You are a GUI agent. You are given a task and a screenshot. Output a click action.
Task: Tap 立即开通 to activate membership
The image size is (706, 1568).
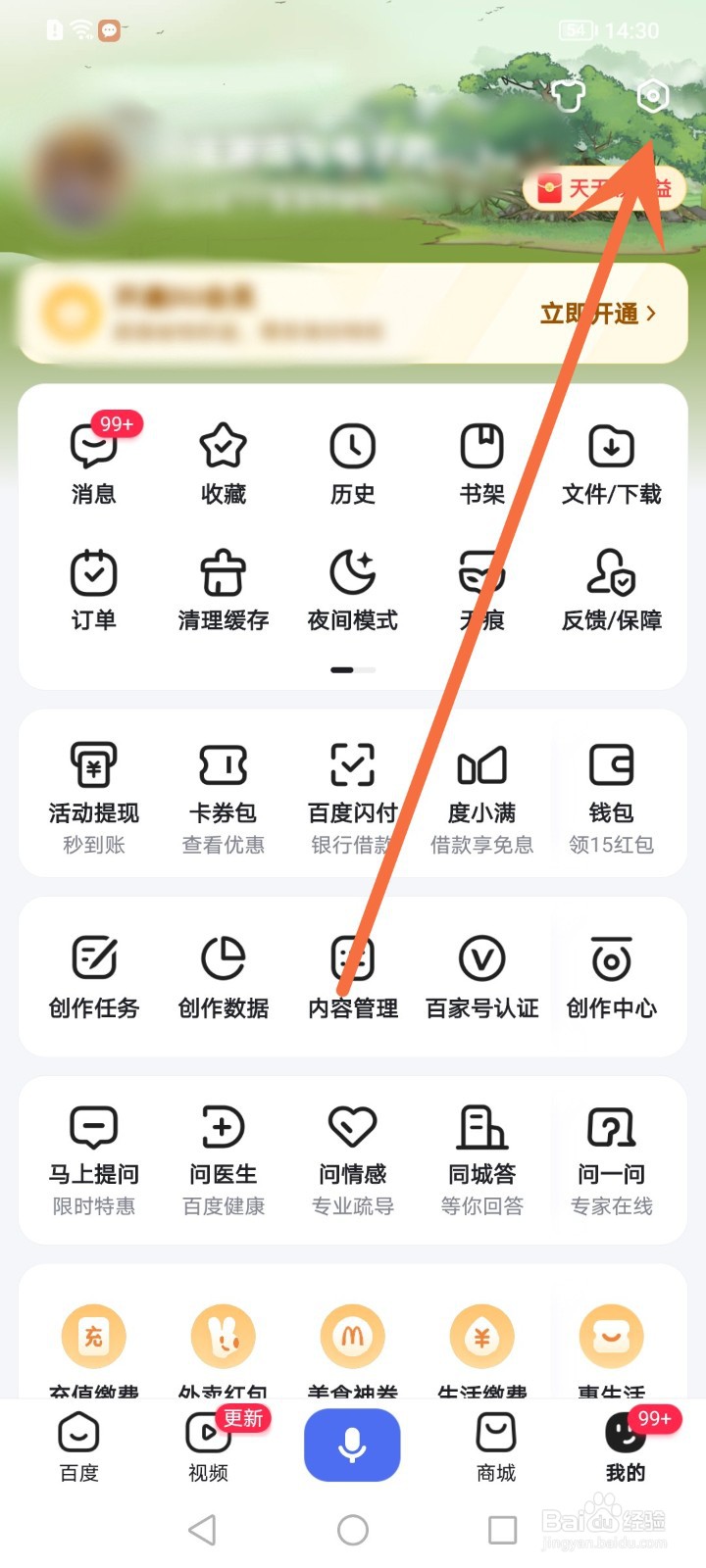point(593,314)
